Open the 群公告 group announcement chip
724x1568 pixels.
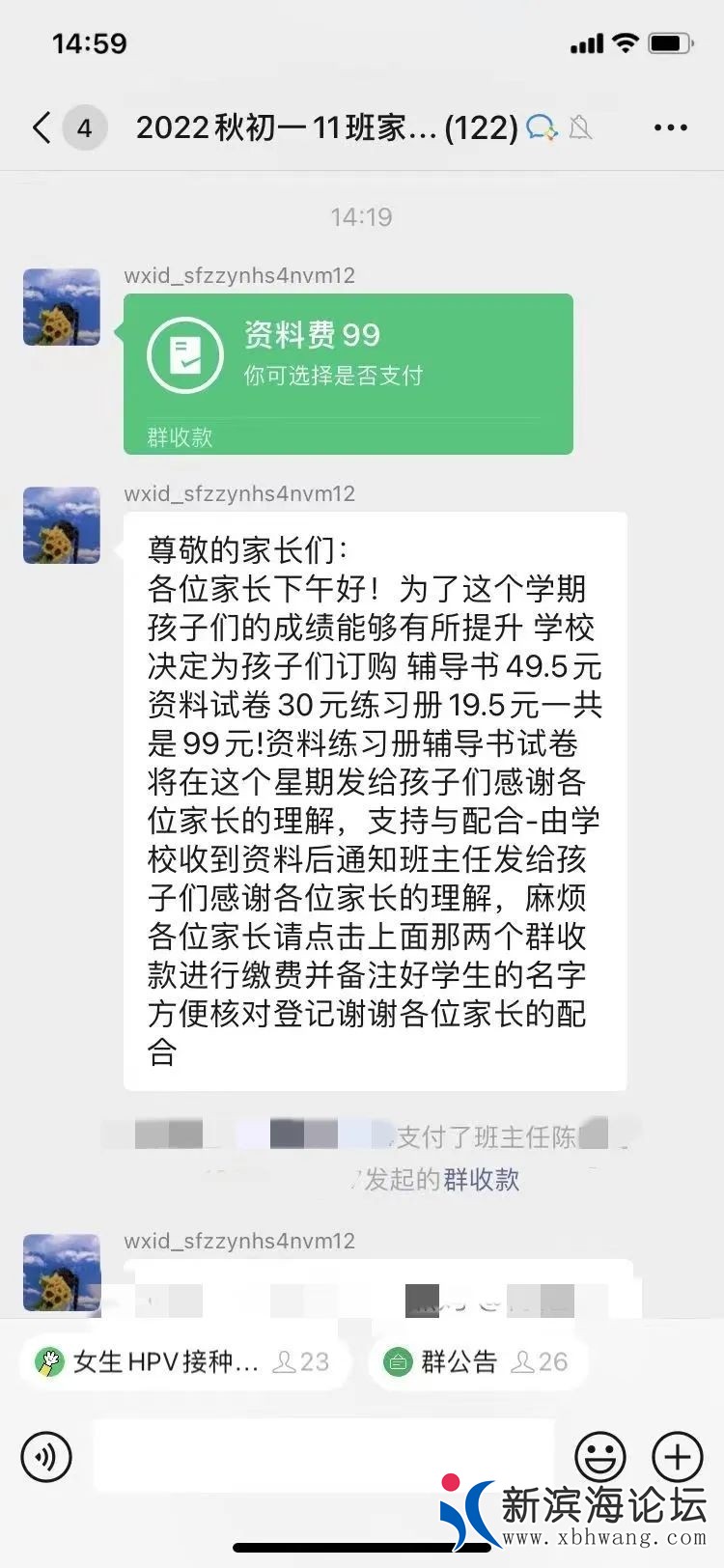477,1361
